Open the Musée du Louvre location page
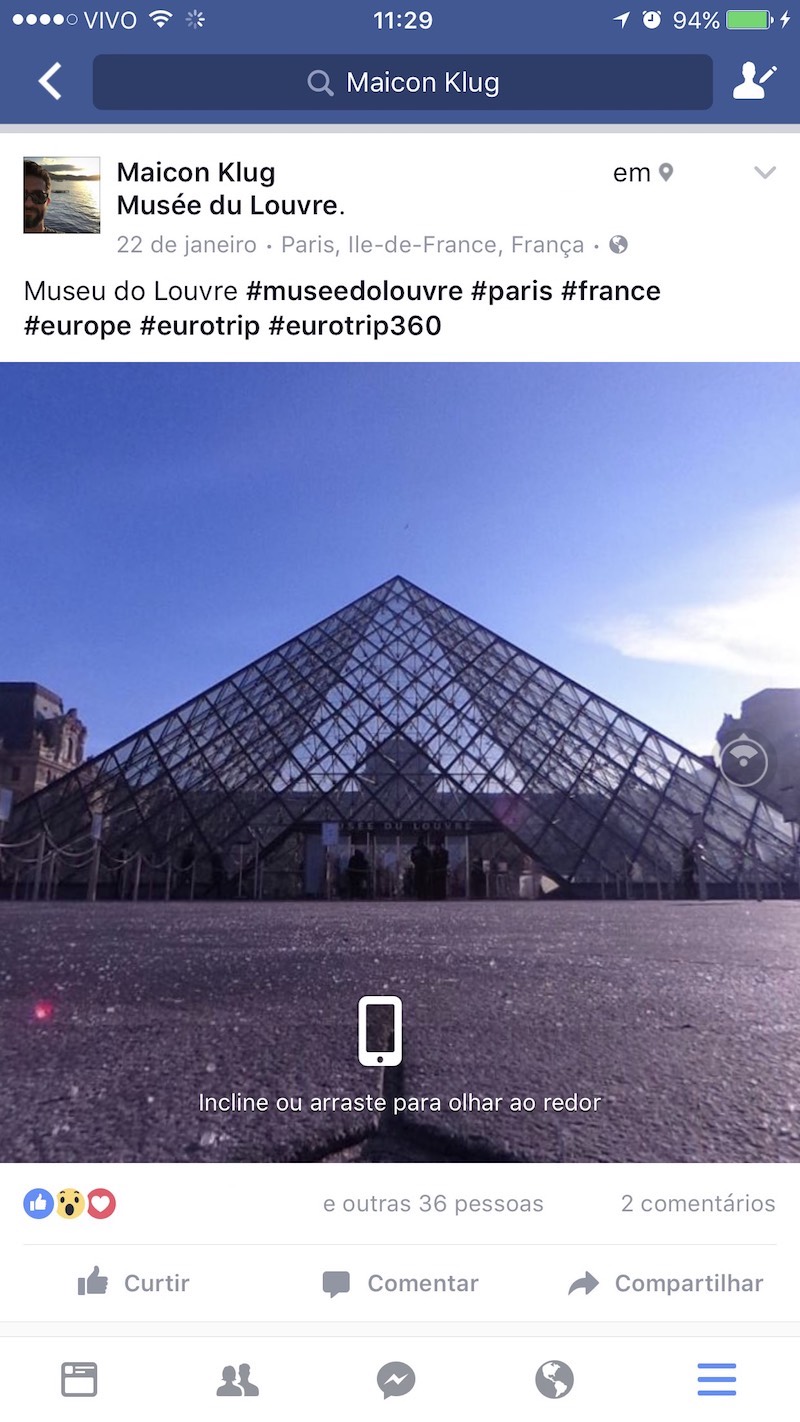The width and height of the screenshot is (800, 1422). 227,206
